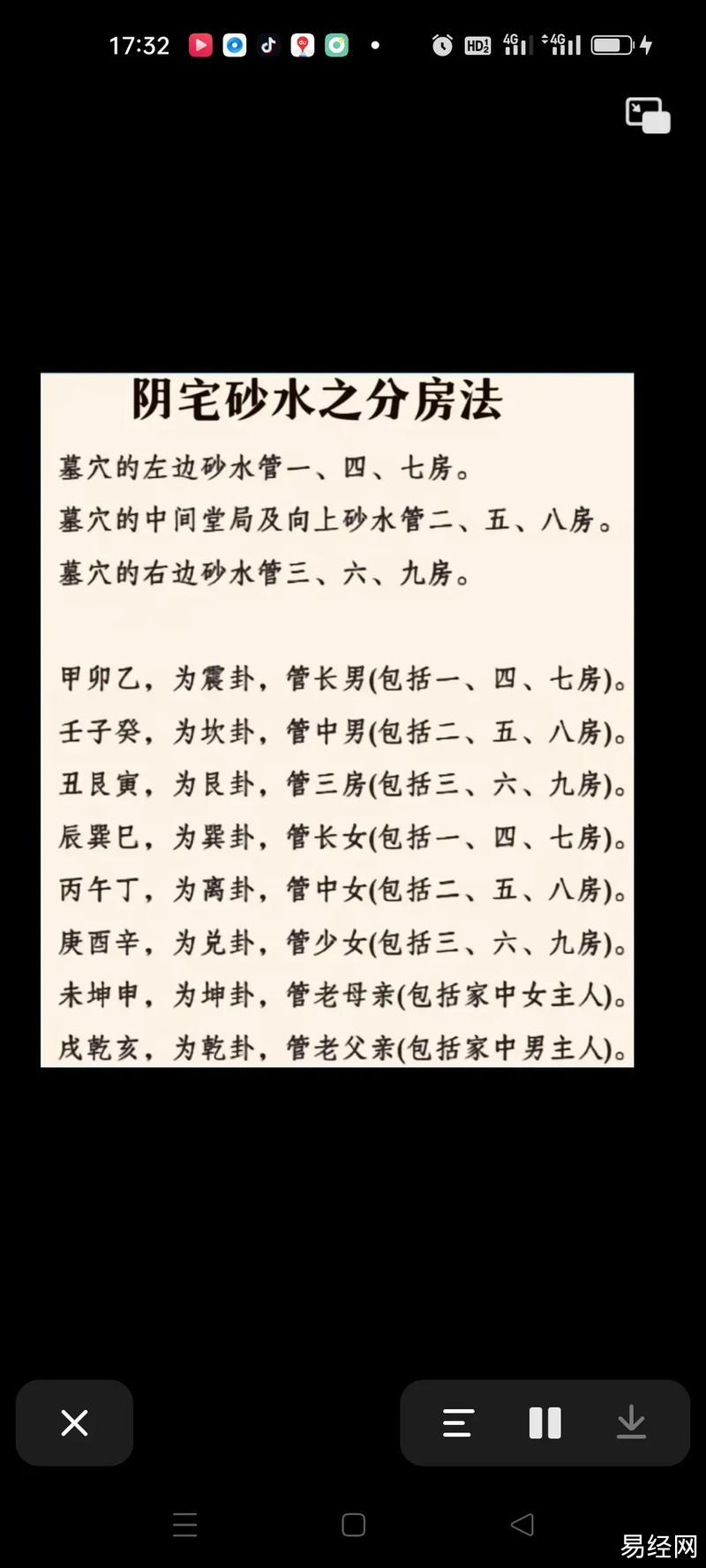Go back using system navigation
This screenshot has height=1568, width=706.
click(x=522, y=1525)
